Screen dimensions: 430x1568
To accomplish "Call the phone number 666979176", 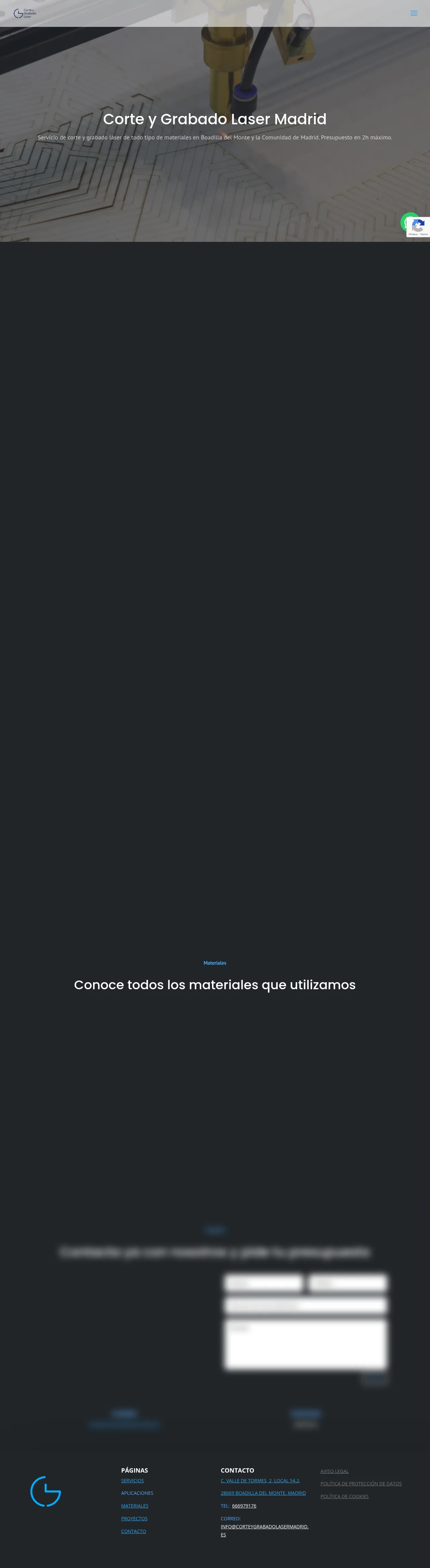I will (x=244, y=1505).
